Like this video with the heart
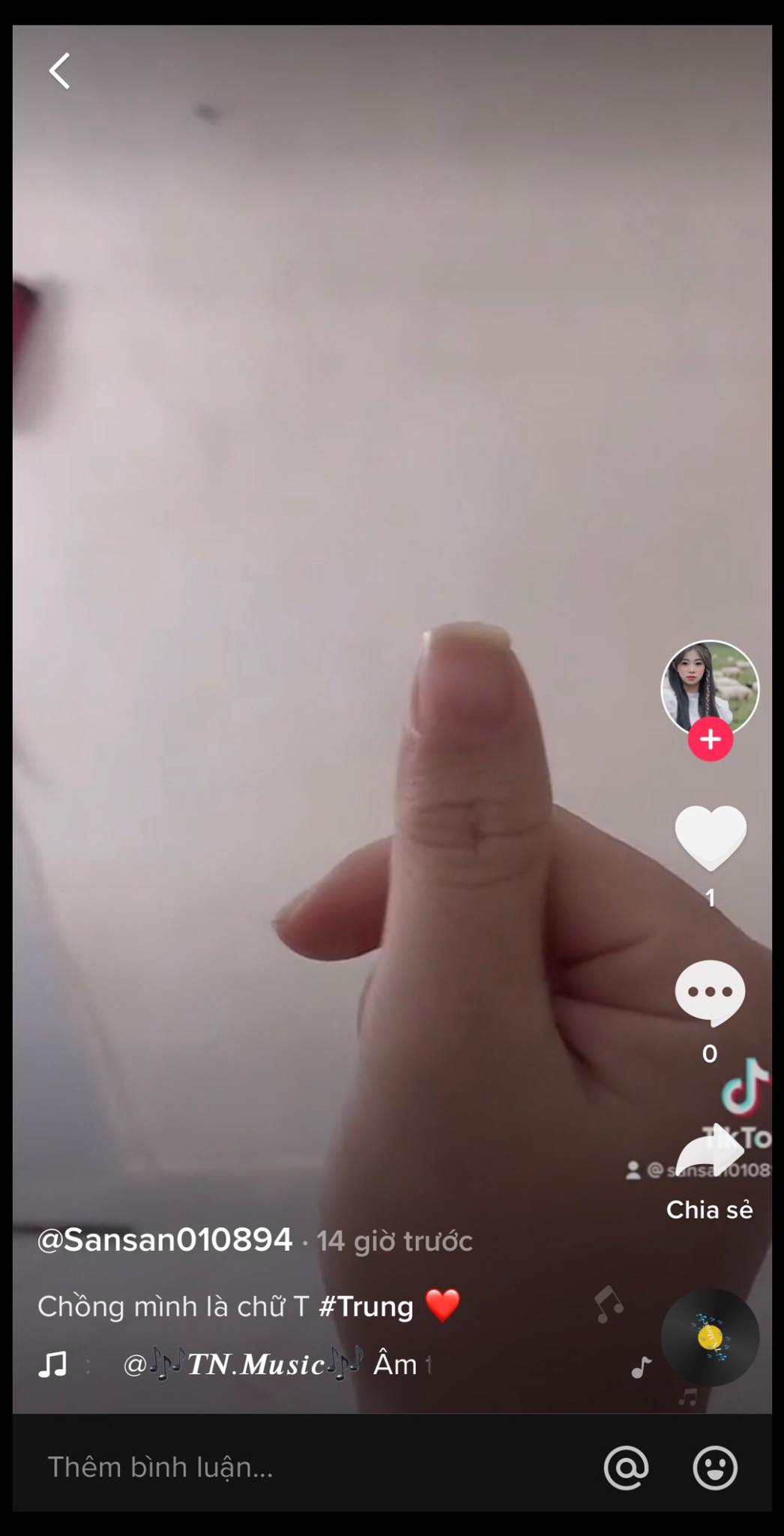Viewport: 784px width, 1536px height. 710,837
